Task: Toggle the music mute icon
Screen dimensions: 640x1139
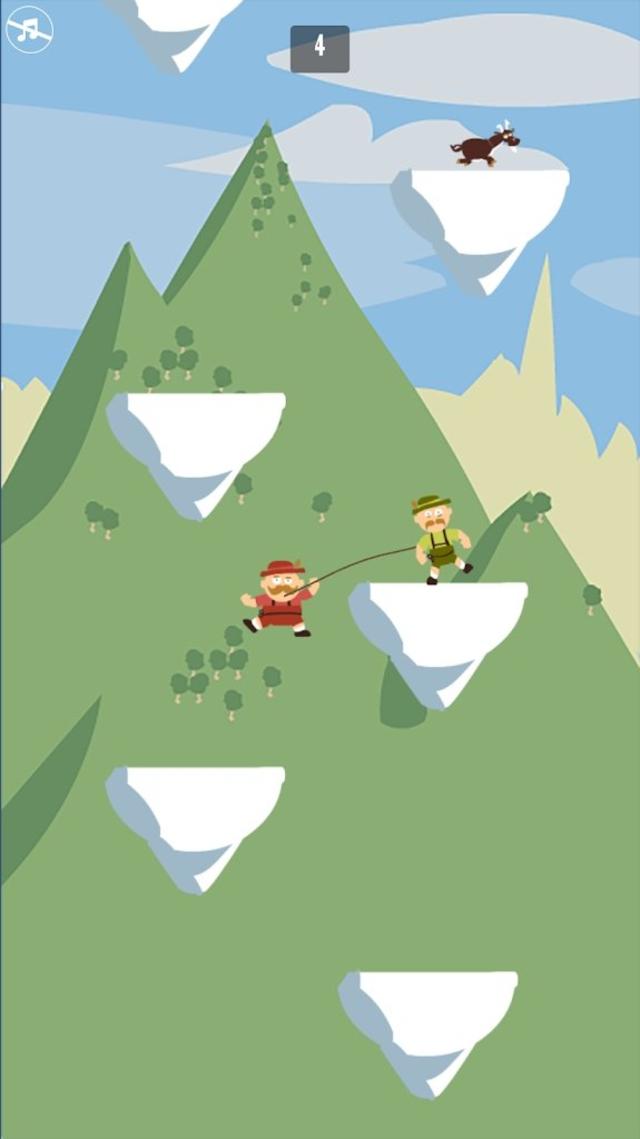Action: (x=29, y=29)
